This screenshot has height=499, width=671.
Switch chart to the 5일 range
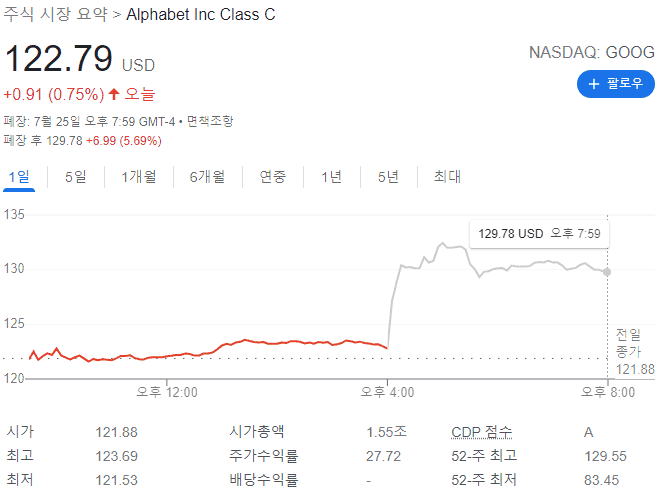(x=75, y=177)
